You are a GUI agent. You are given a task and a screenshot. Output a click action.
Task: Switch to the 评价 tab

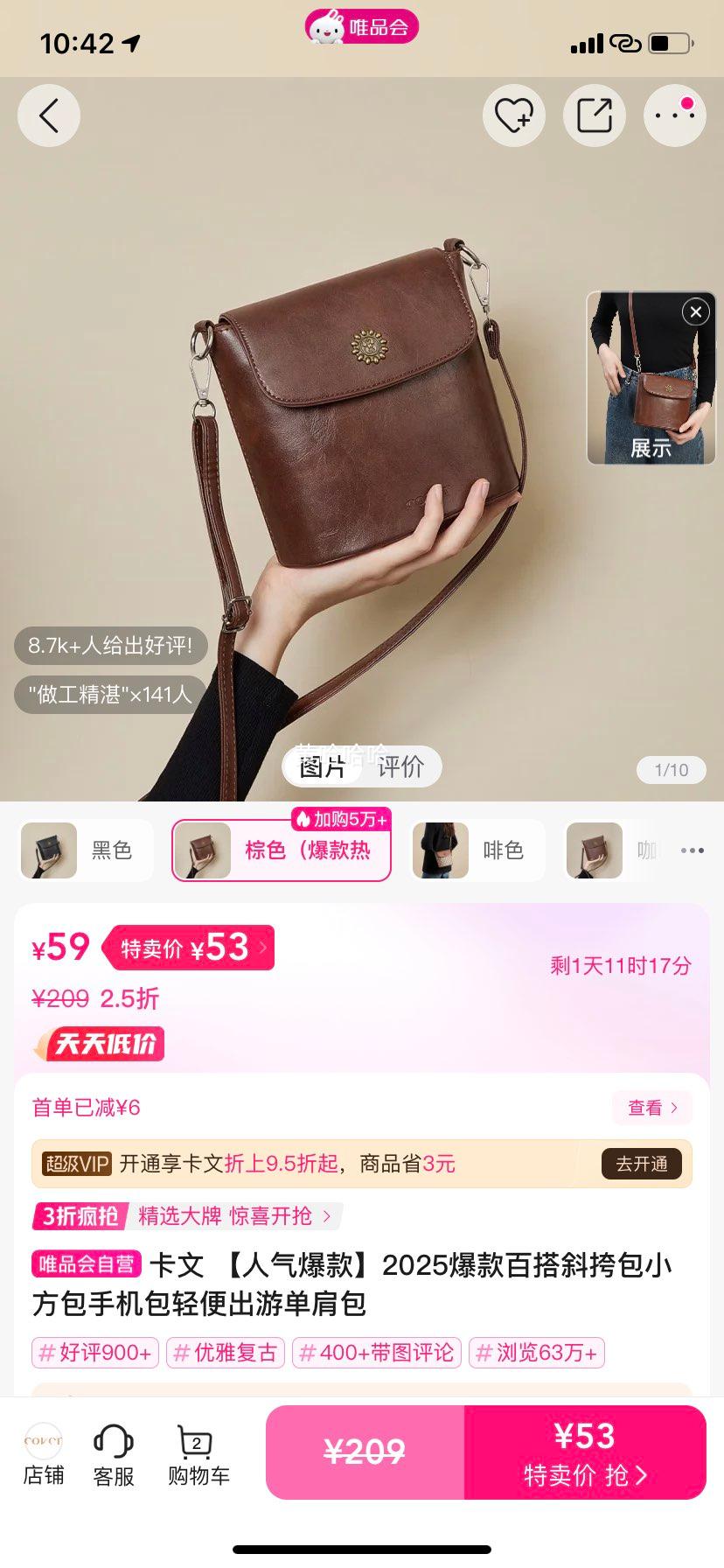pyautogui.click(x=400, y=767)
